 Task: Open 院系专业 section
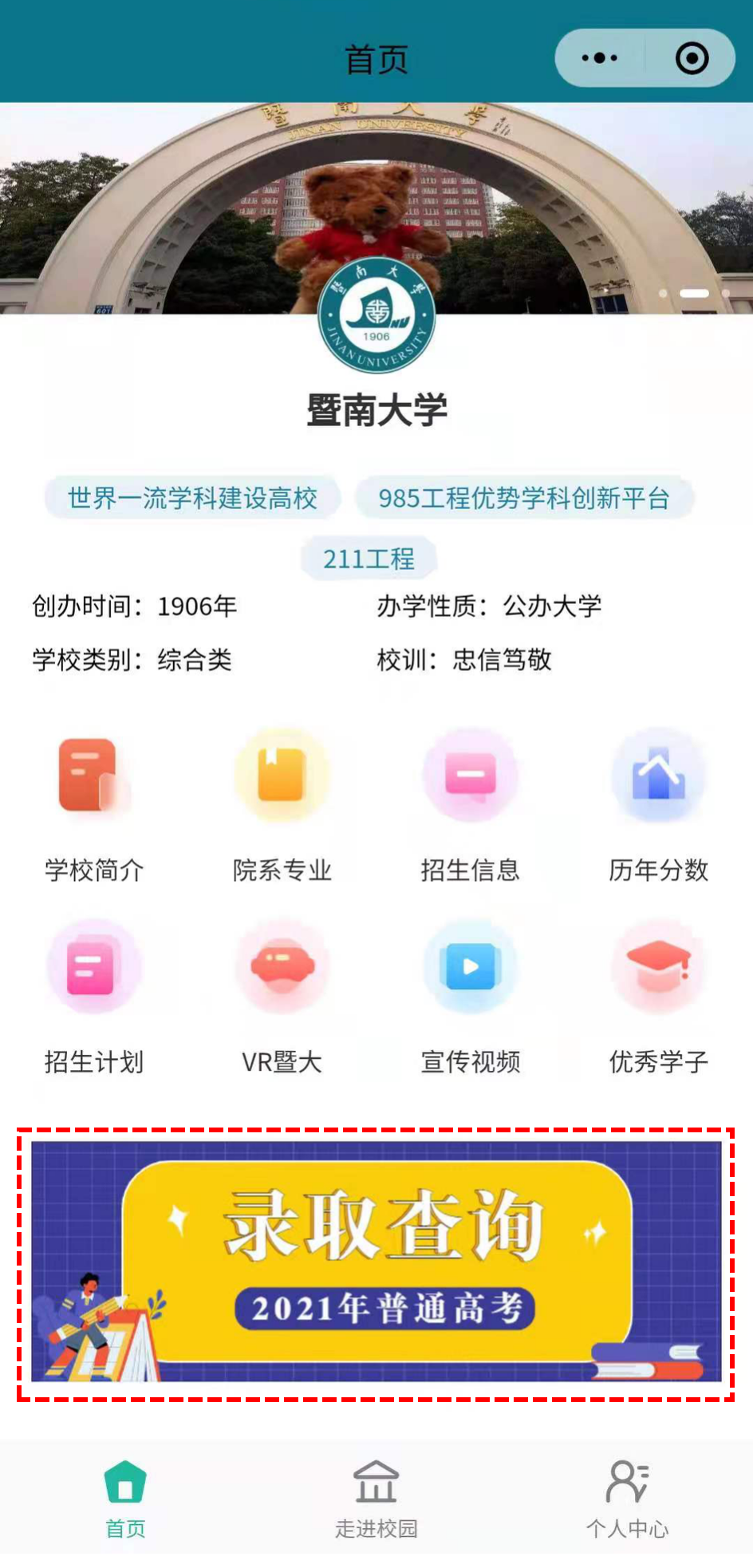(x=282, y=807)
